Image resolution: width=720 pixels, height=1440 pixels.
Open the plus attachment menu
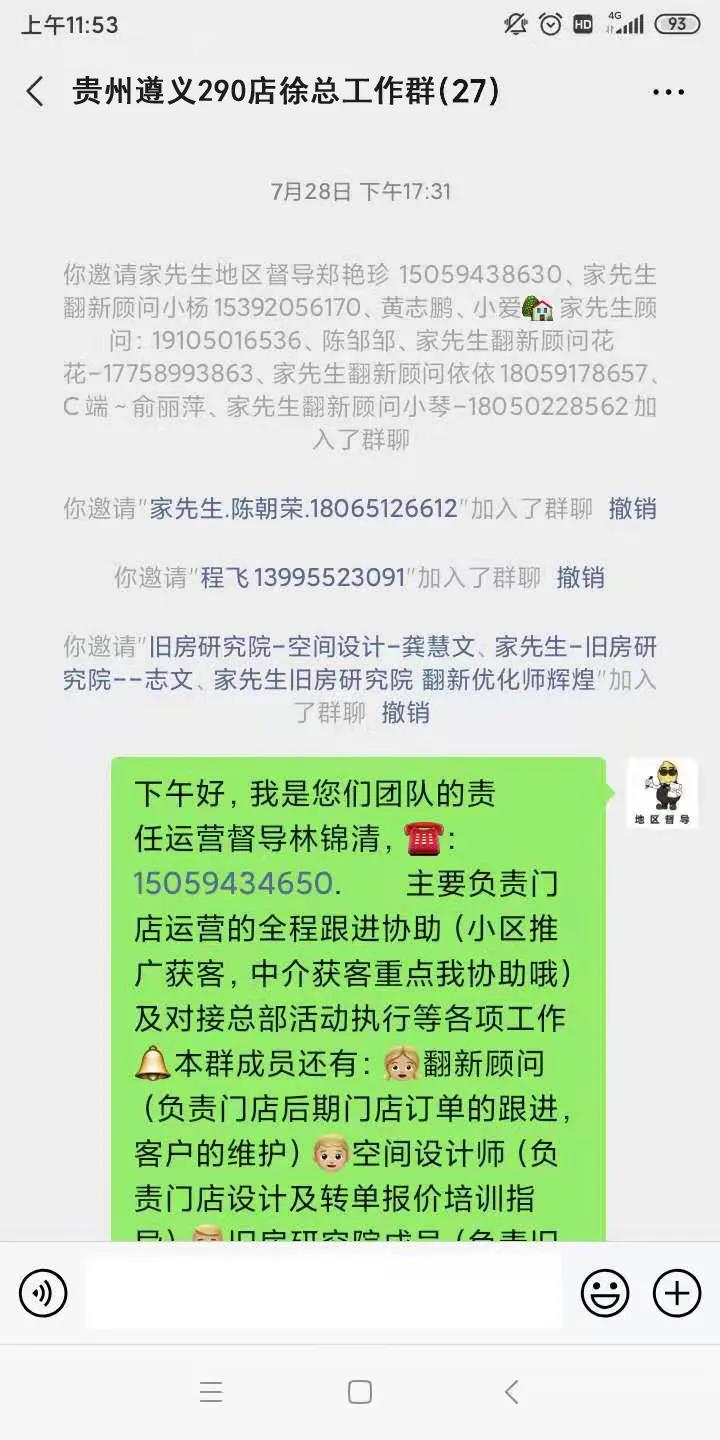tap(677, 1293)
